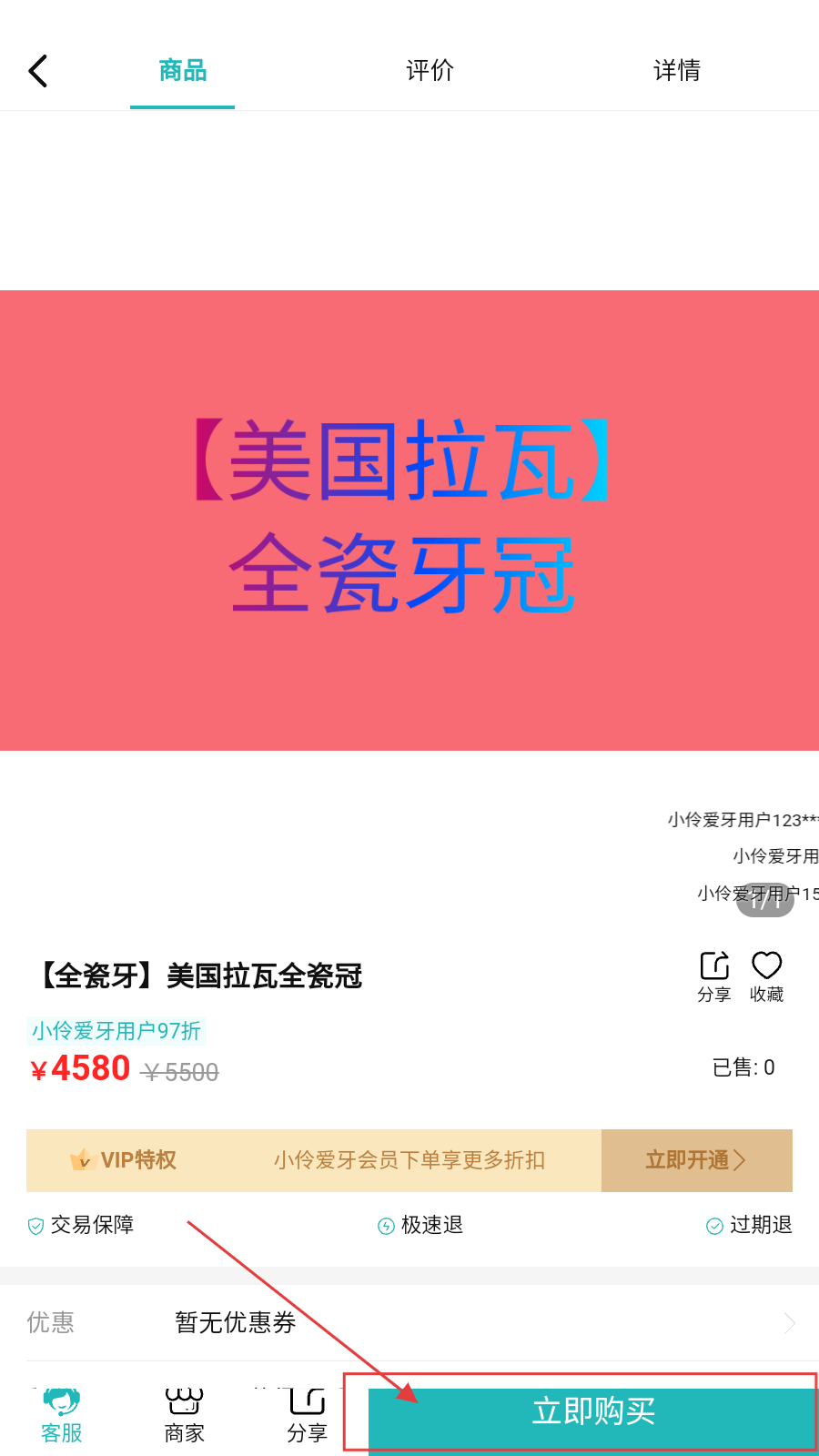
Task: Switch to the 详情 tab
Action: [677, 71]
